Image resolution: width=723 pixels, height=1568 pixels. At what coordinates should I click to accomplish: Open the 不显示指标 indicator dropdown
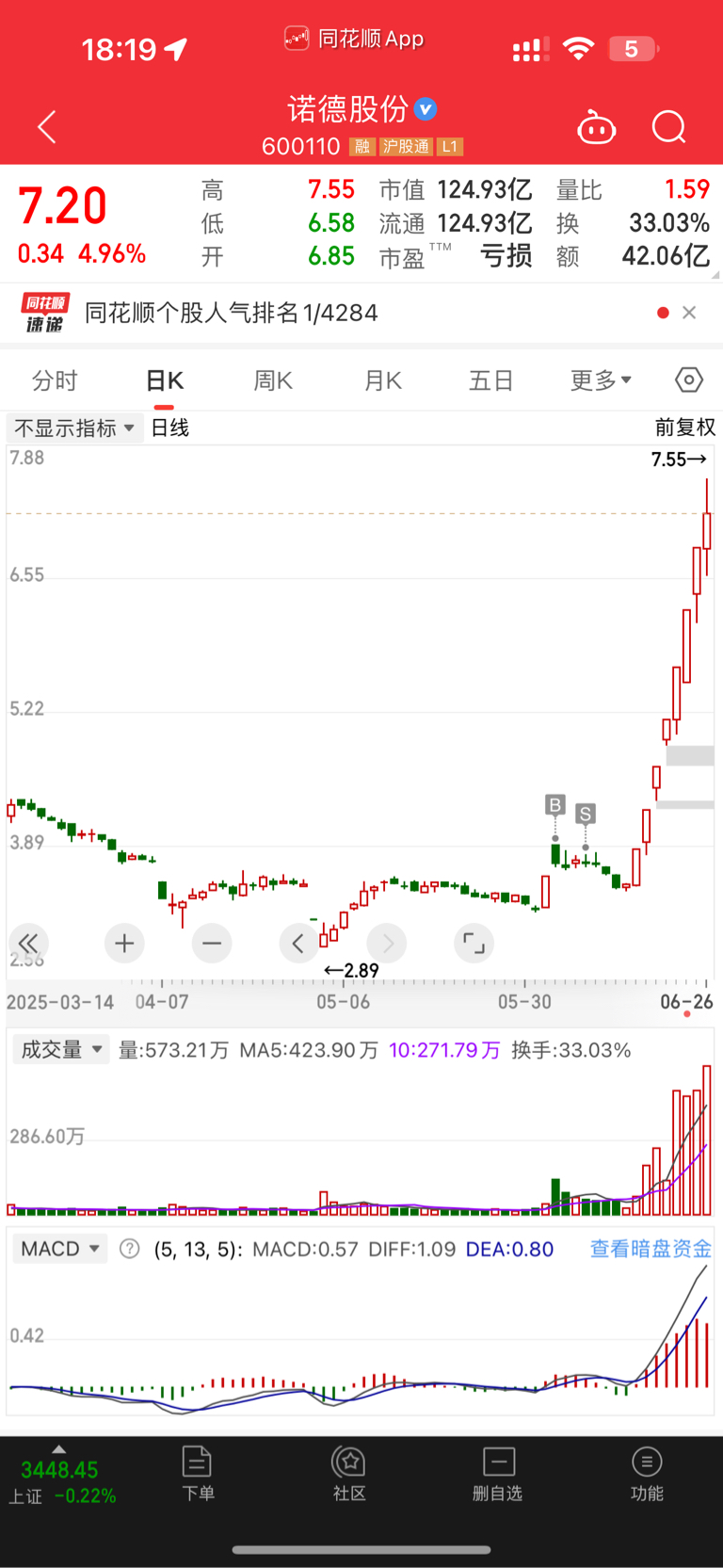pyautogui.click(x=74, y=428)
